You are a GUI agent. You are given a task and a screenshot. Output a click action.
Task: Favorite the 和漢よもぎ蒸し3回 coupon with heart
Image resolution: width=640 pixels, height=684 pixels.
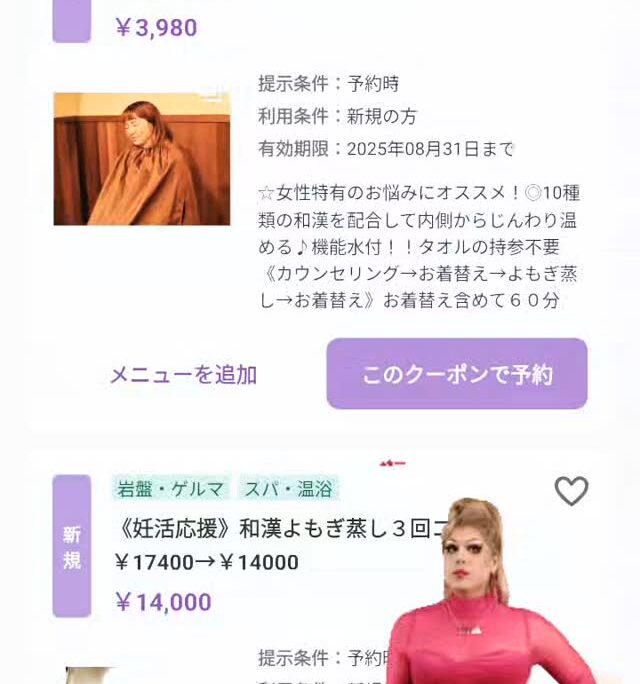click(571, 491)
